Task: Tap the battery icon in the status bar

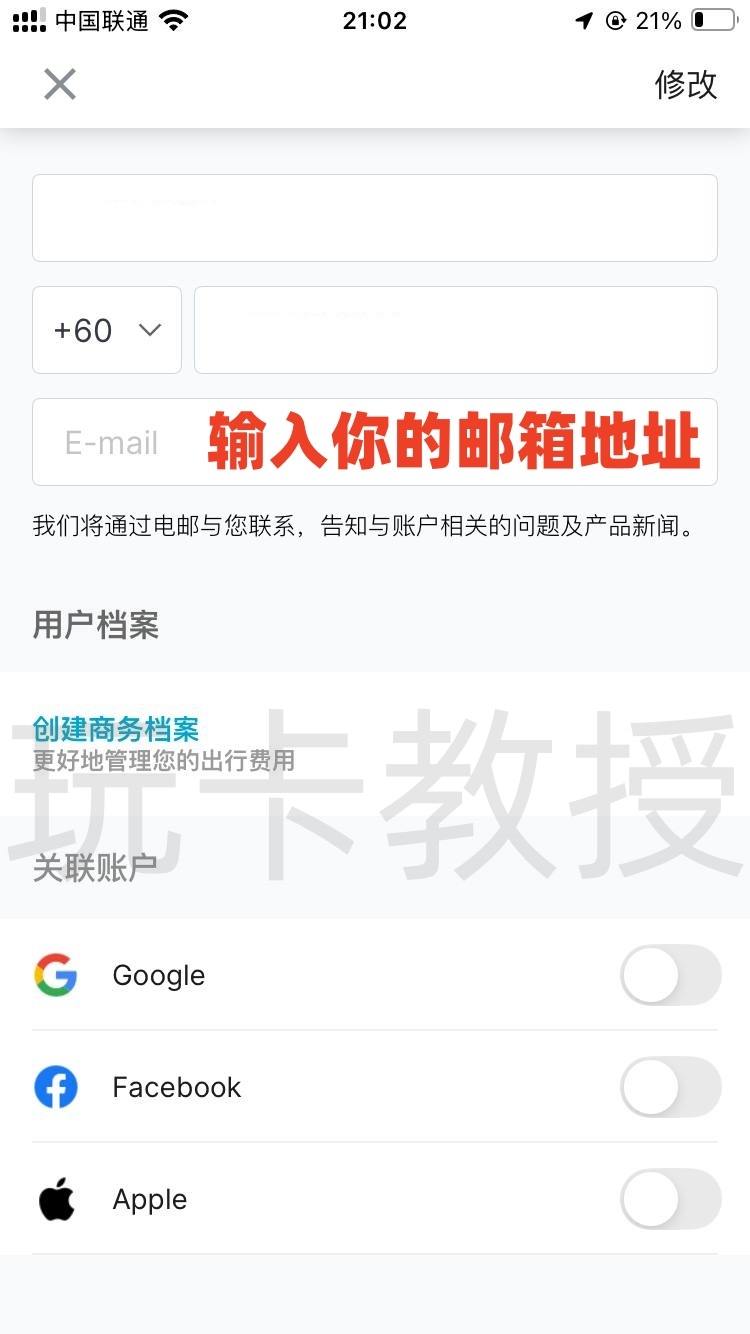Action: pos(710,18)
